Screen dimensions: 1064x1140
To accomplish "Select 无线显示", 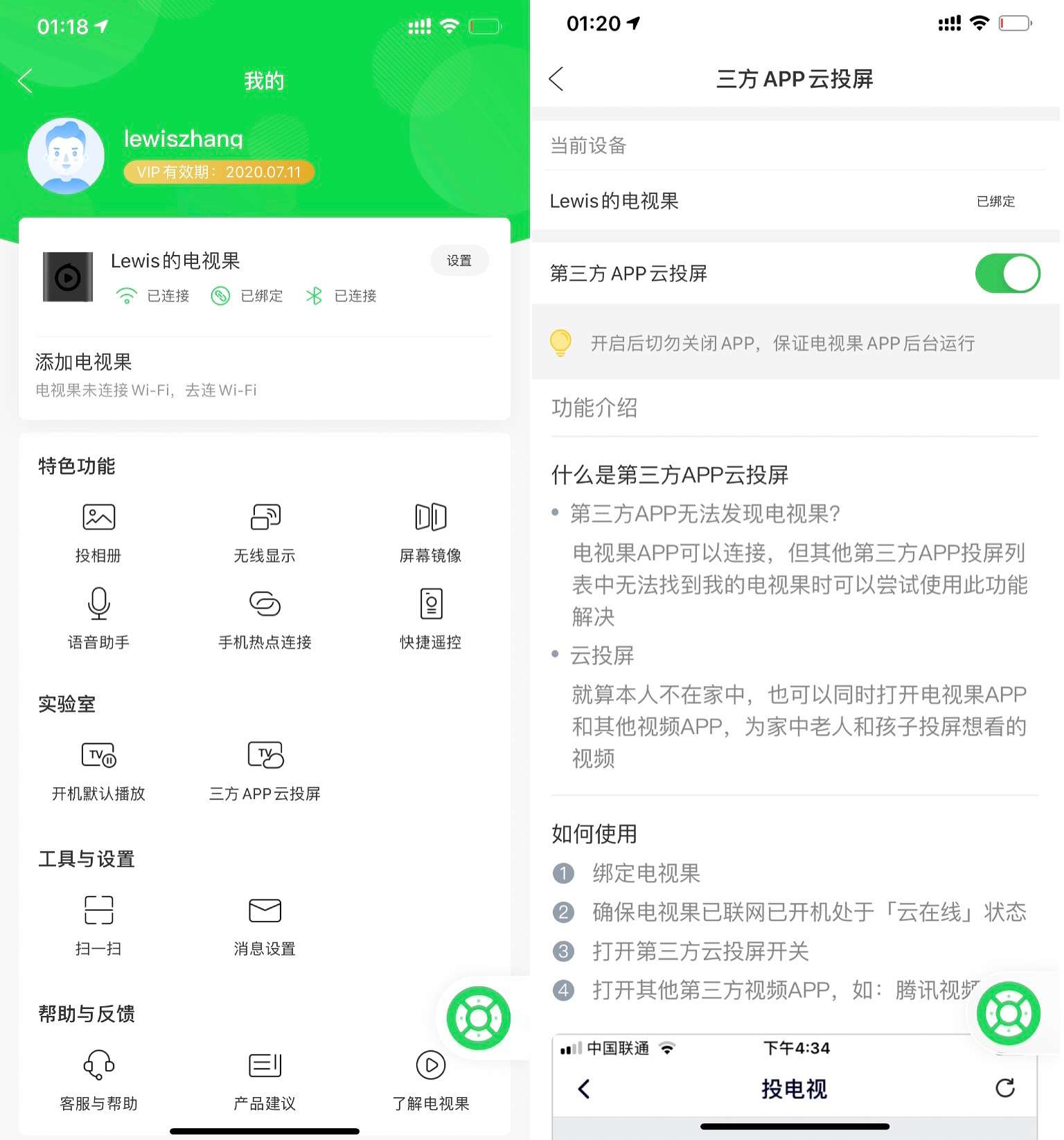I will [265, 530].
